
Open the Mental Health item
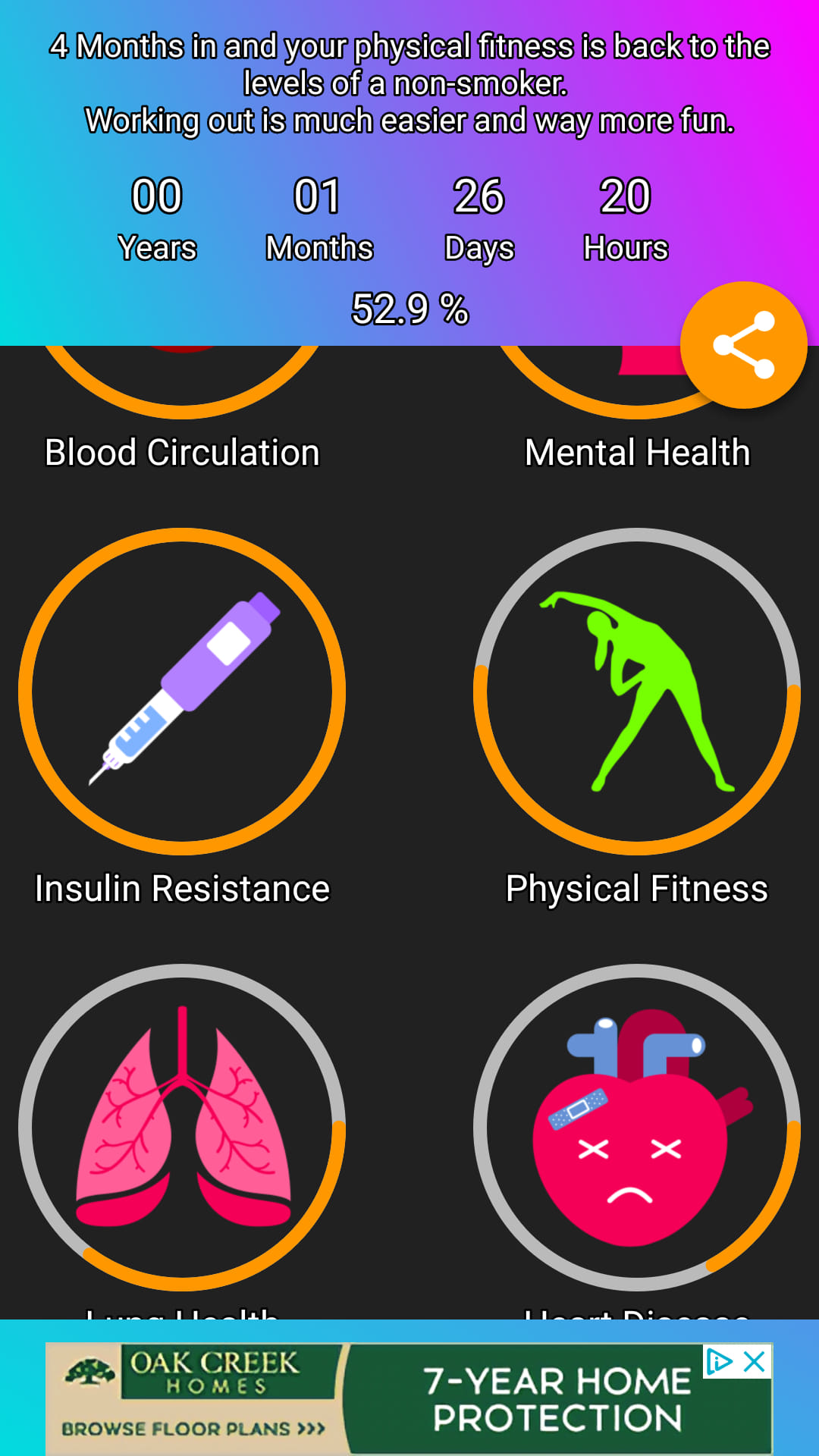tap(637, 409)
